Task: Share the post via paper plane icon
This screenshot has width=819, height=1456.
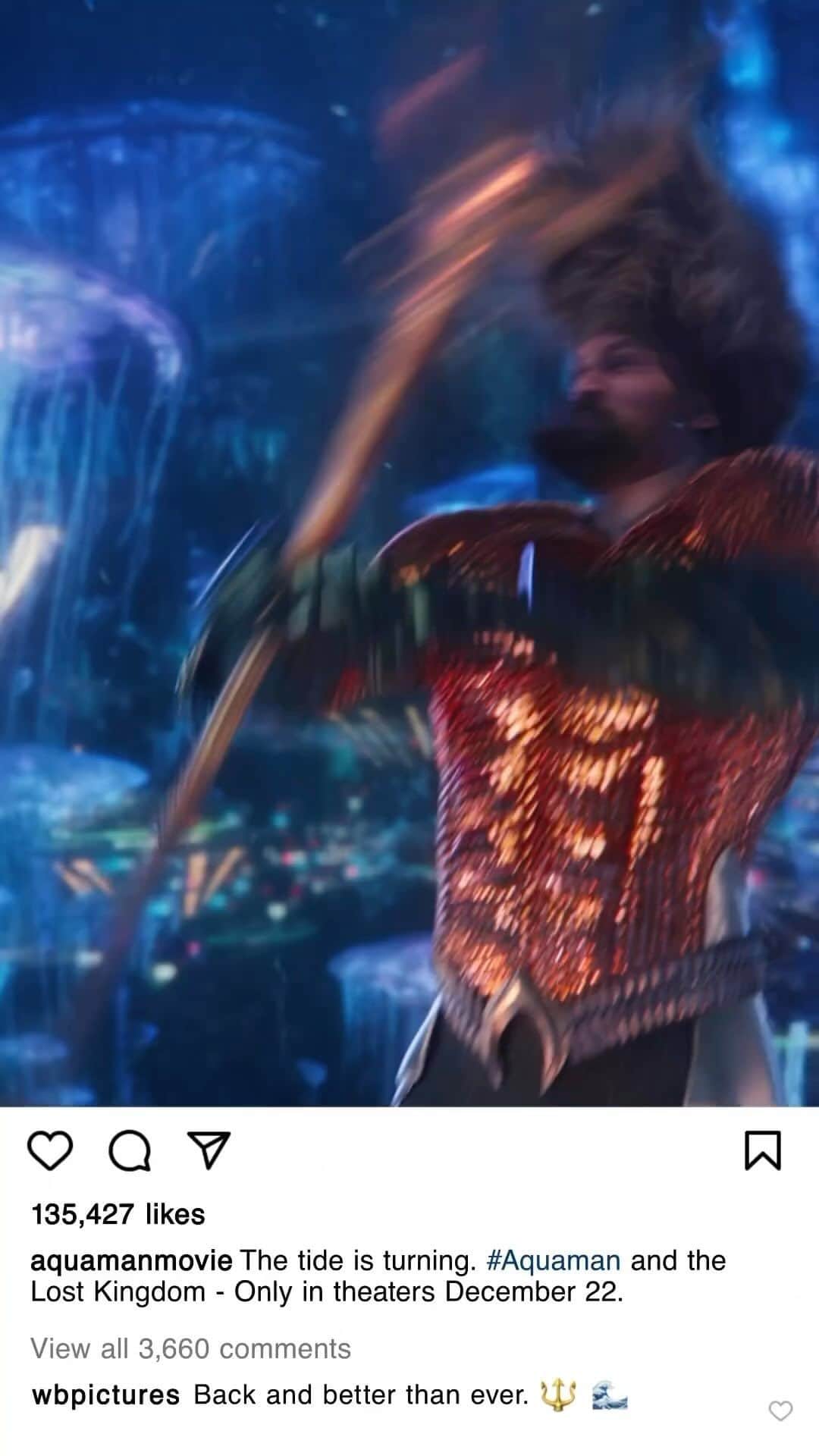Action: (x=209, y=1151)
